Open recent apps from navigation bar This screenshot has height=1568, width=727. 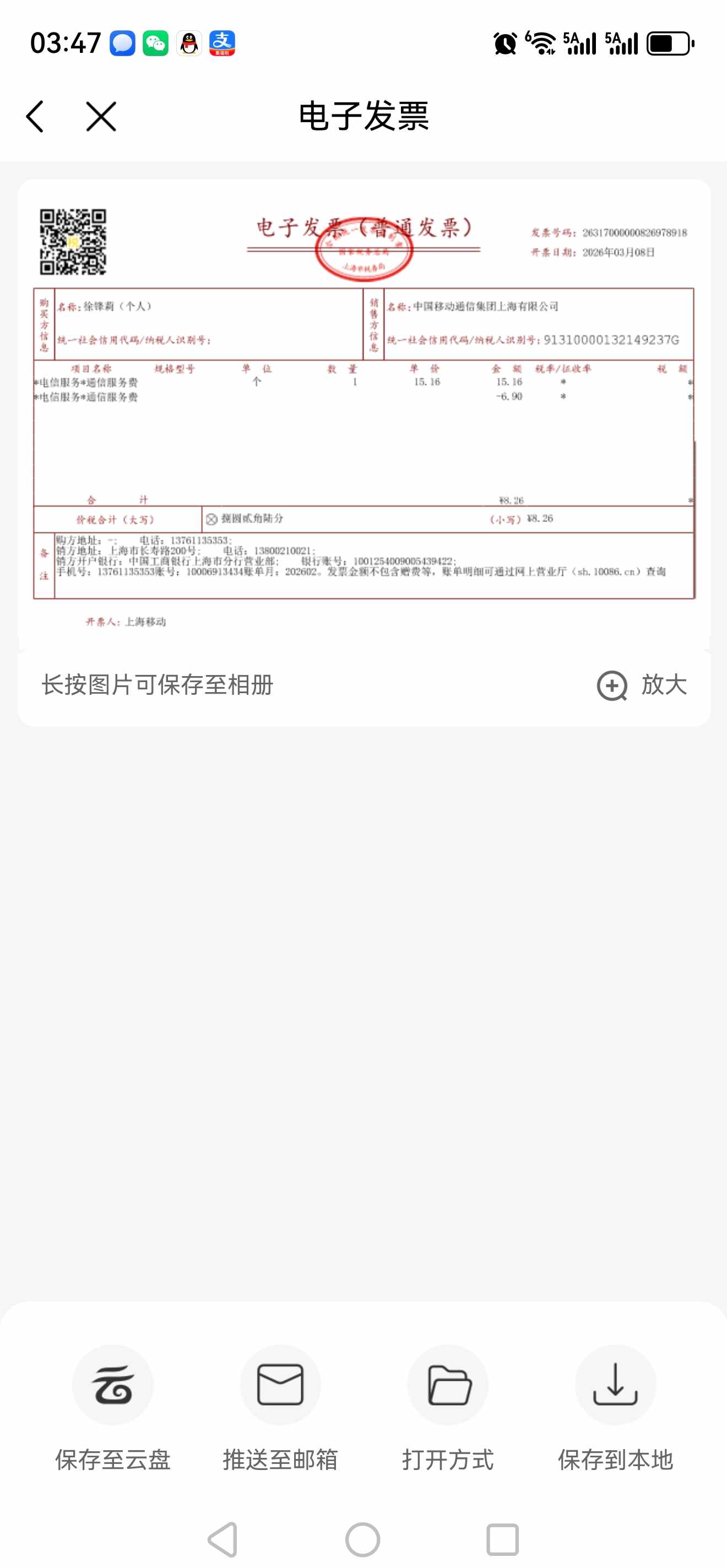click(x=502, y=1540)
